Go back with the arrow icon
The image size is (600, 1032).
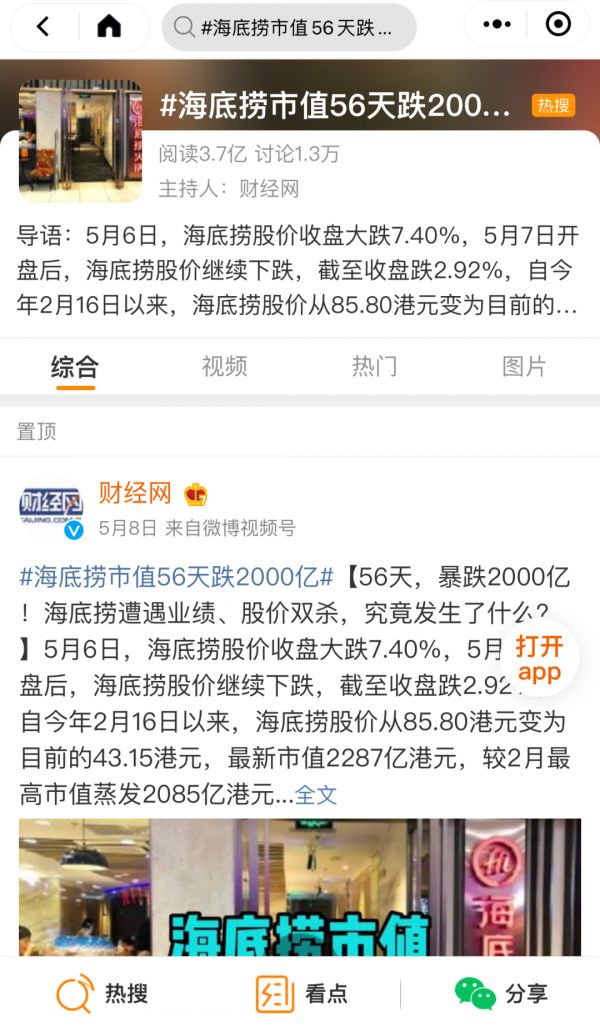click(42, 27)
